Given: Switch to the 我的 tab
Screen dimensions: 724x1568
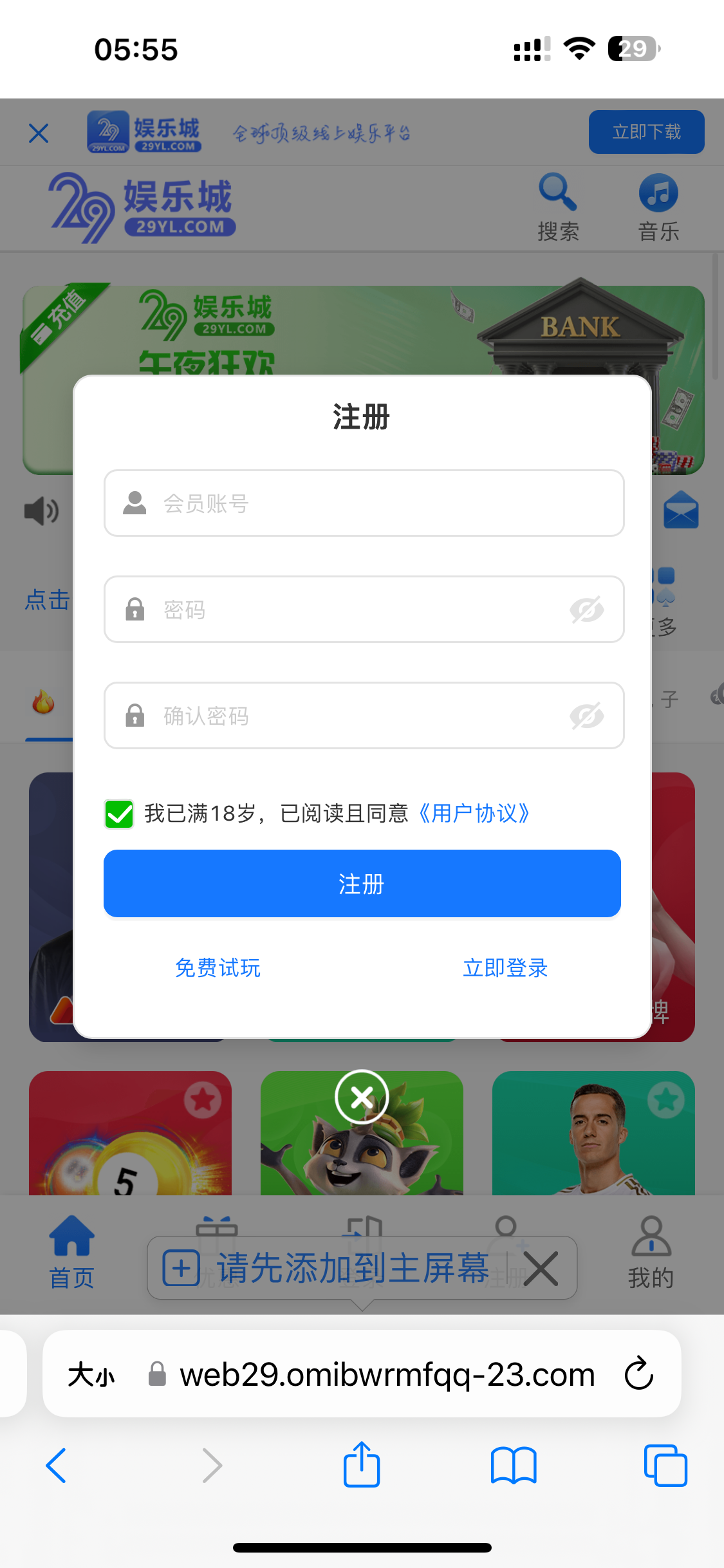Looking at the screenshot, I should 651,1253.
